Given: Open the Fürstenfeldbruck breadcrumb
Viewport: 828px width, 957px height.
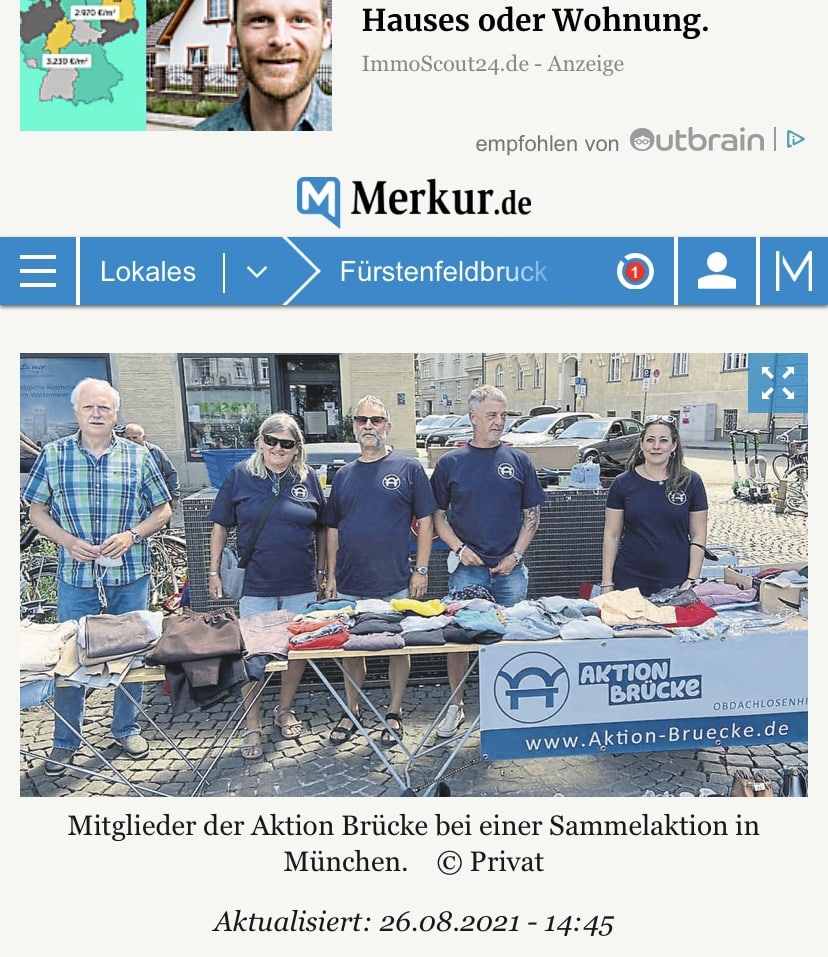Looking at the screenshot, I should (x=443, y=271).
